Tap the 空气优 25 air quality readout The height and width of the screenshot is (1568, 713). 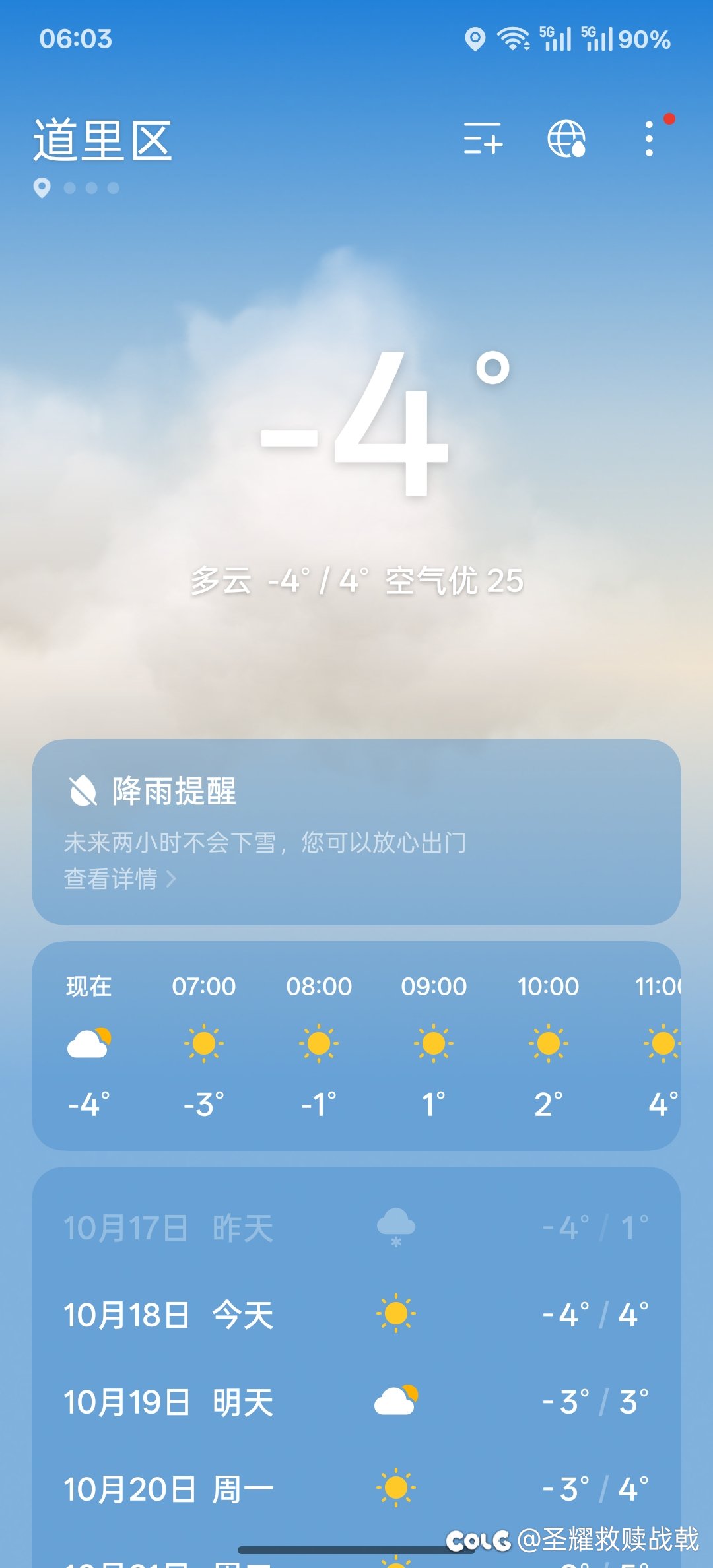point(454,581)
